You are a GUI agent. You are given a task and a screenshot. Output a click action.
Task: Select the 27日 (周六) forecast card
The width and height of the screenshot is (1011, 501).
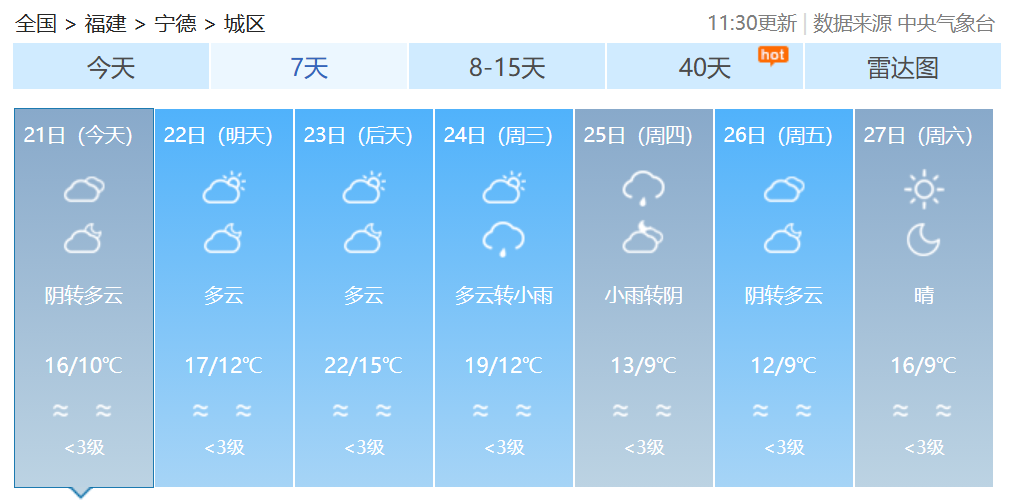pyautogui.click(x=923, y=297)
